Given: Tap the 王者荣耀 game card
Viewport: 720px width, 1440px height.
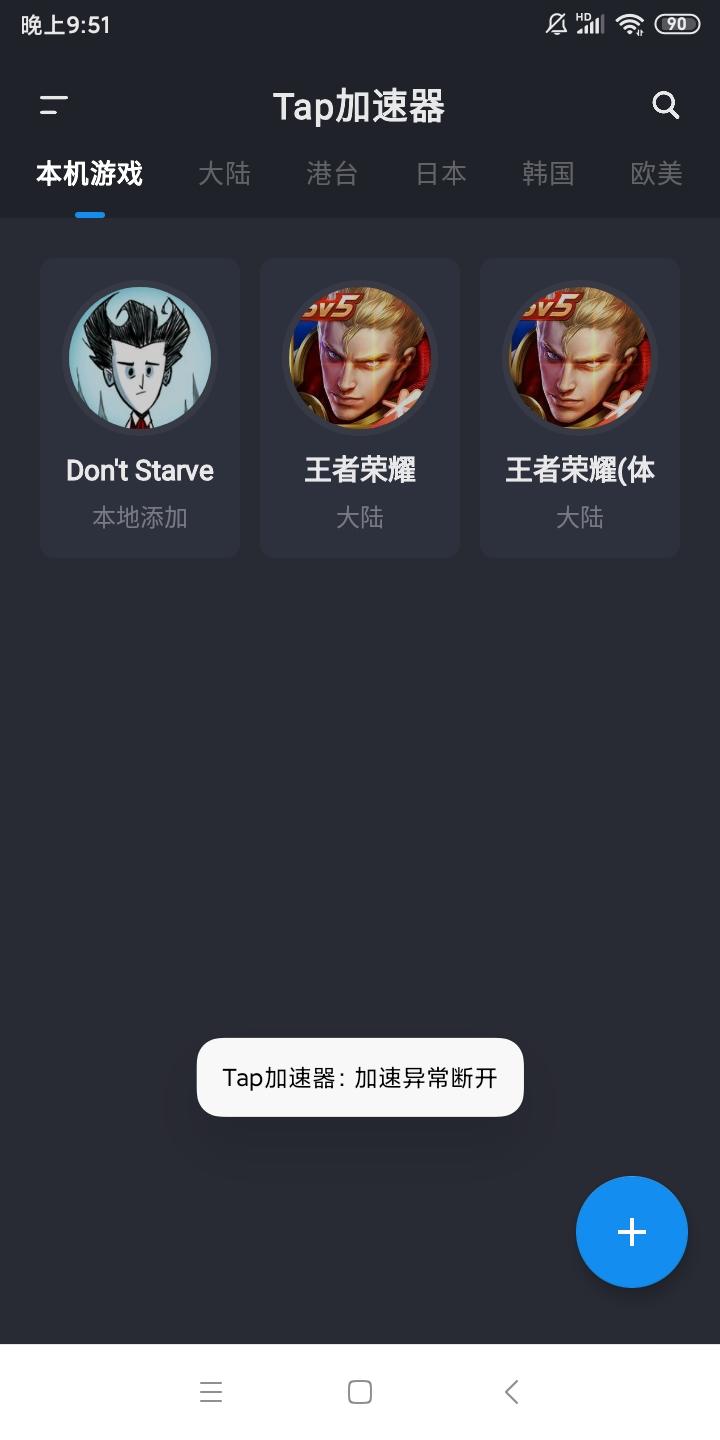Looking at the screenshot, I should pos(359,407).
